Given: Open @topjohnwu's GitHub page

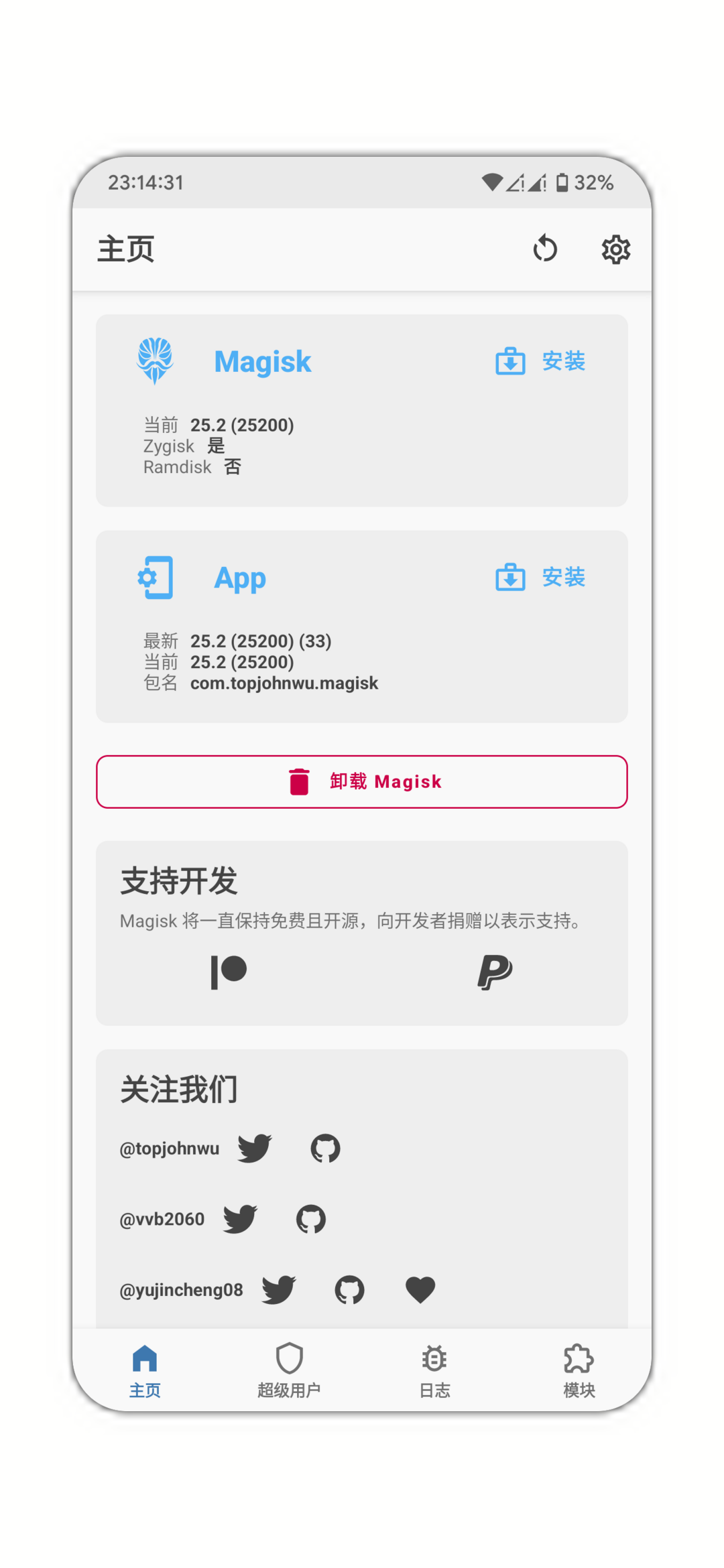Looking at the screenshot, I should pos(325,1148).
